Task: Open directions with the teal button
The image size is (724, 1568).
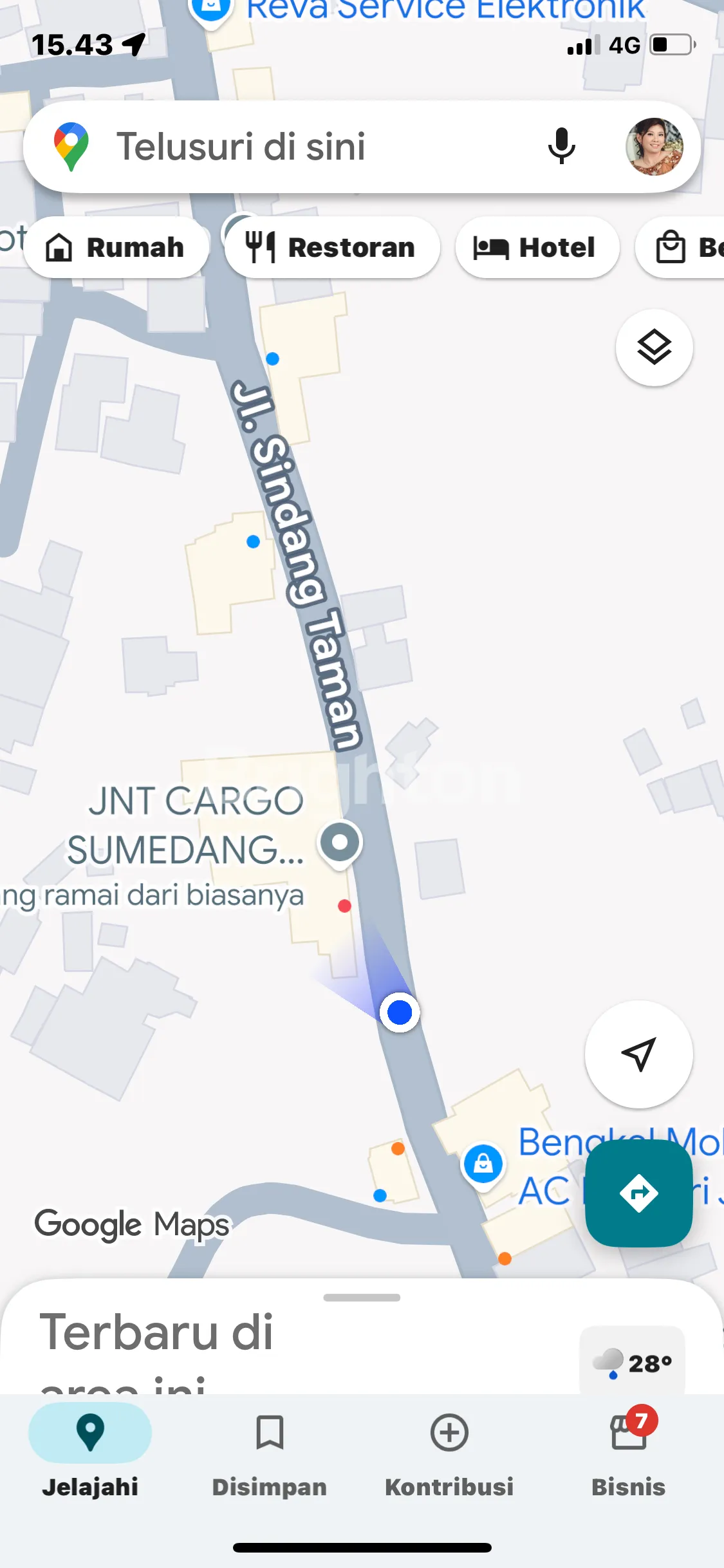Action: (x=638, y=1193)
